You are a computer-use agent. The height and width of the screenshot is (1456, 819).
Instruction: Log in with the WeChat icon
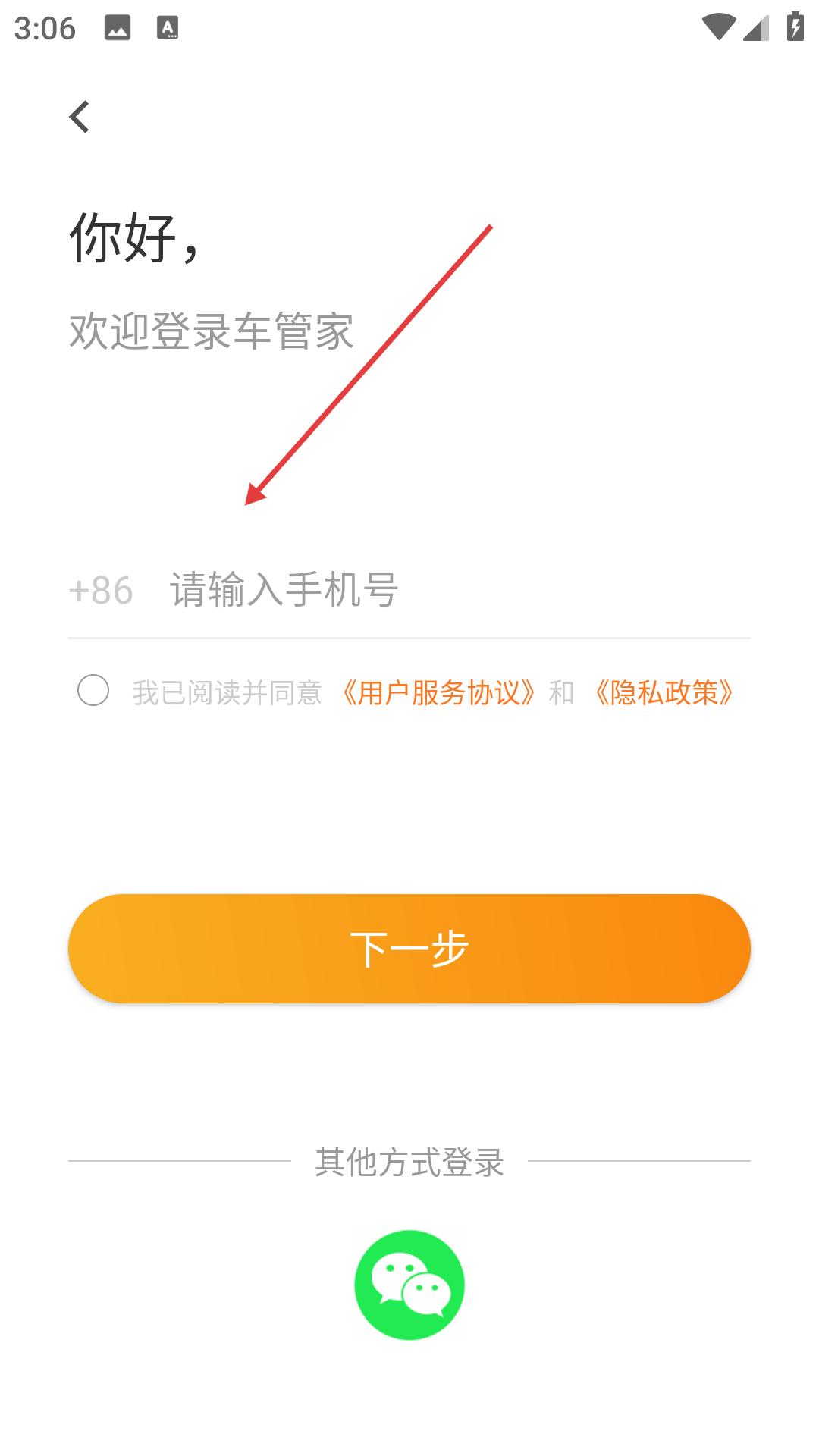click(409, 1285)
